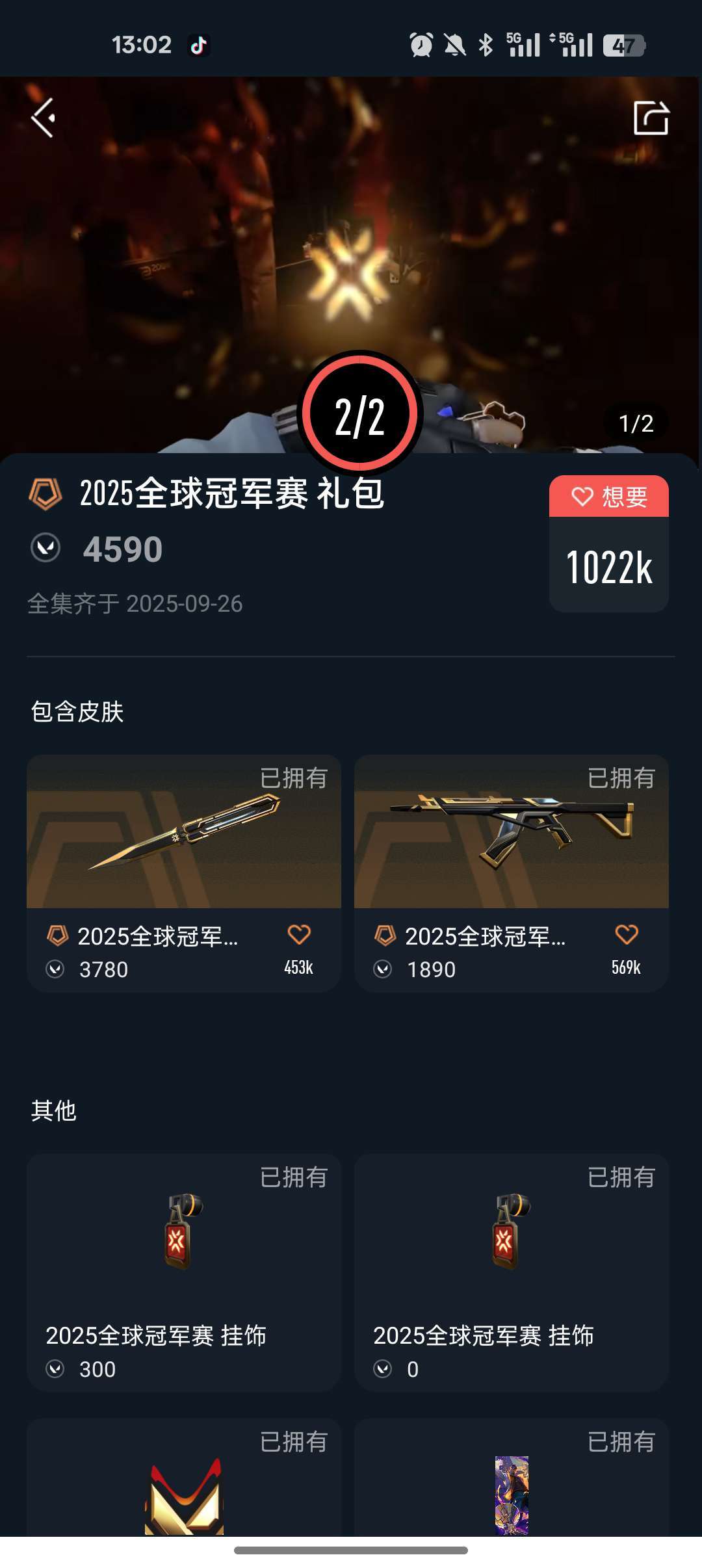Tap the TikTok icon in the status bar

[198, 44]
